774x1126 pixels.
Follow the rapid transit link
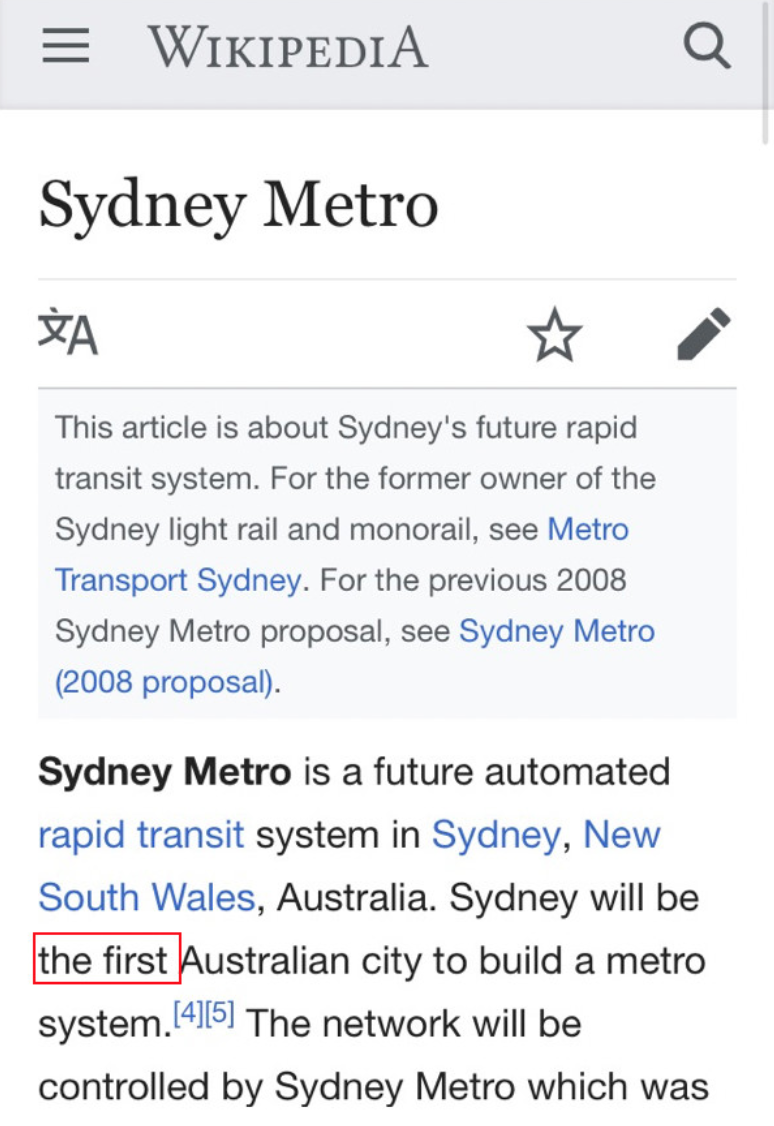(x=141, y=834)
